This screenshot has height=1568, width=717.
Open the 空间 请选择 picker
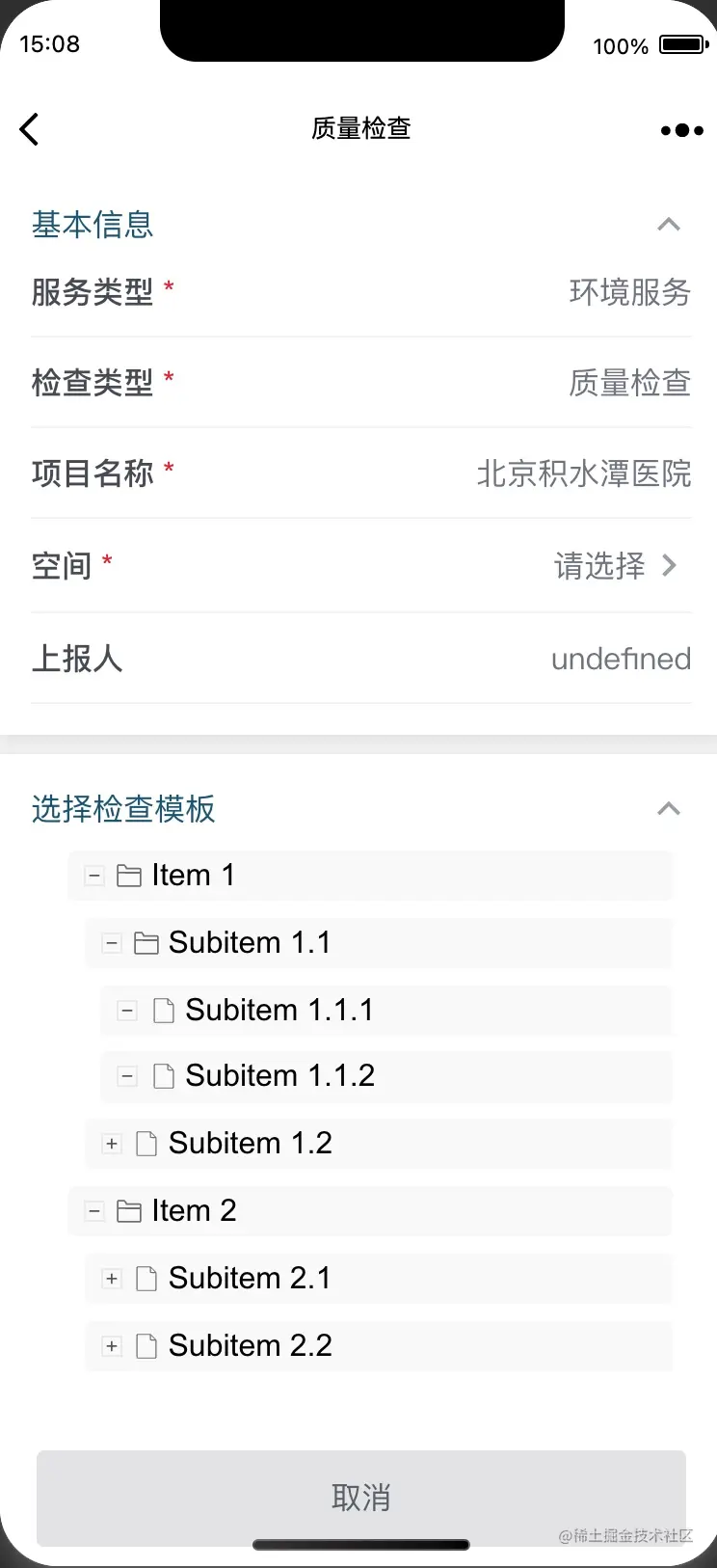[615, 566]
